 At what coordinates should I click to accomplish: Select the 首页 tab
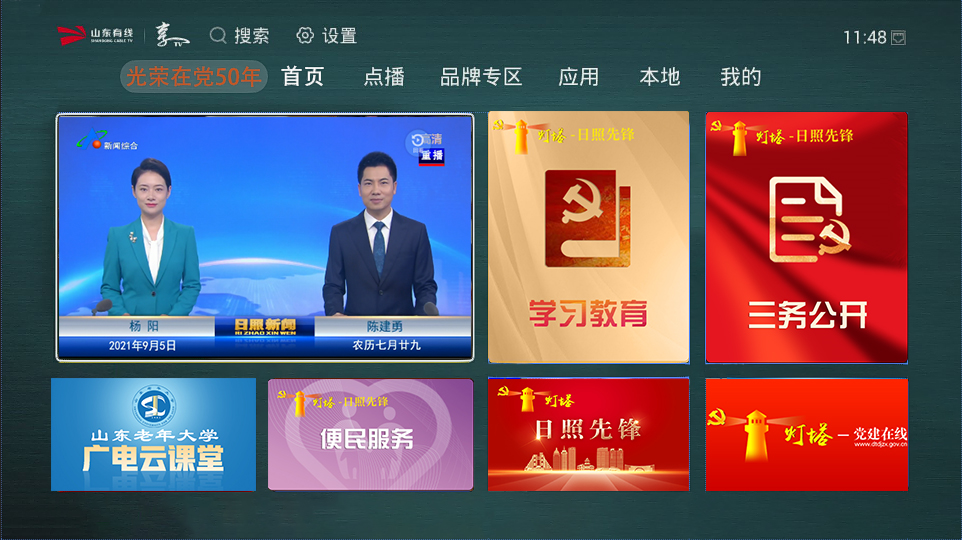click(x=303, y=77)
